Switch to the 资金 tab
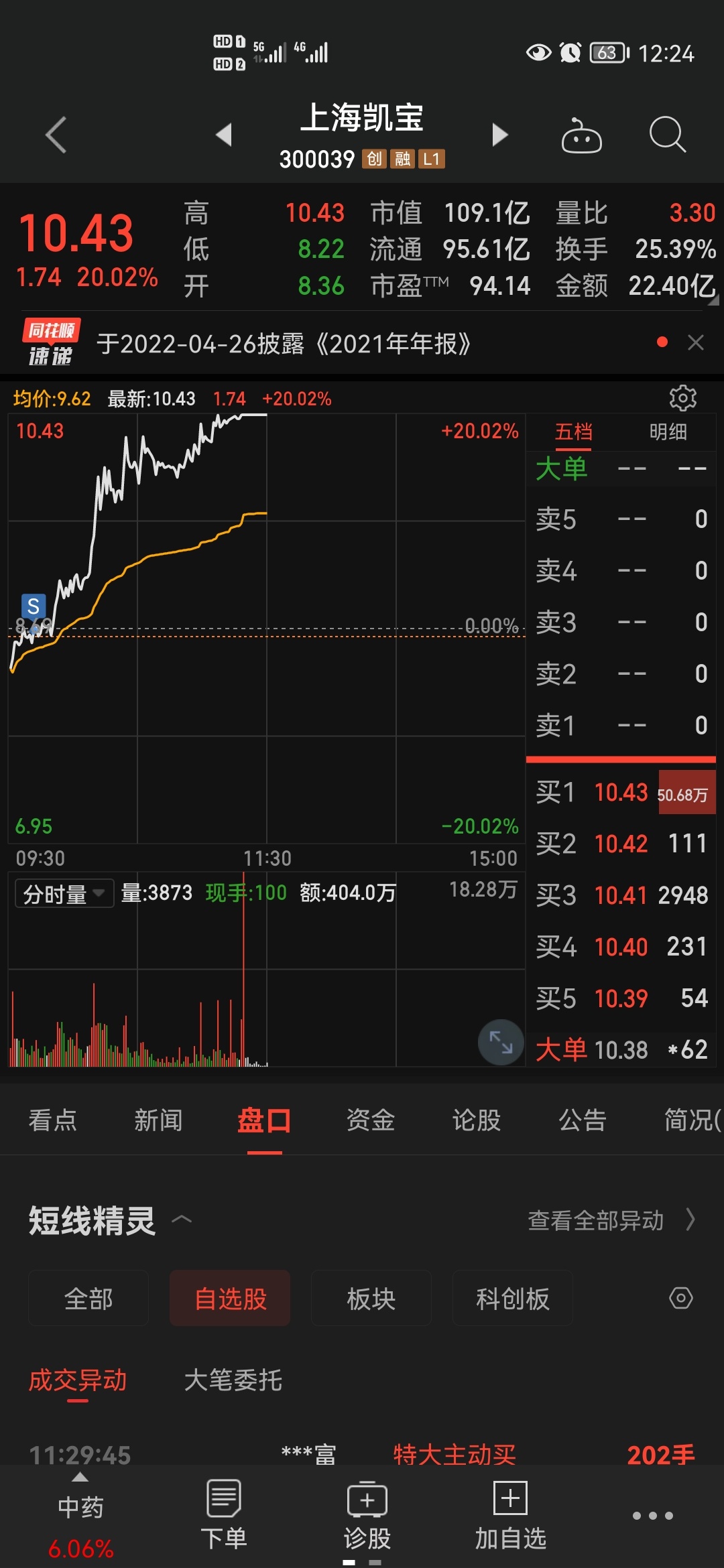This screenshot has height=1568, width=724. coord(371,1120)
